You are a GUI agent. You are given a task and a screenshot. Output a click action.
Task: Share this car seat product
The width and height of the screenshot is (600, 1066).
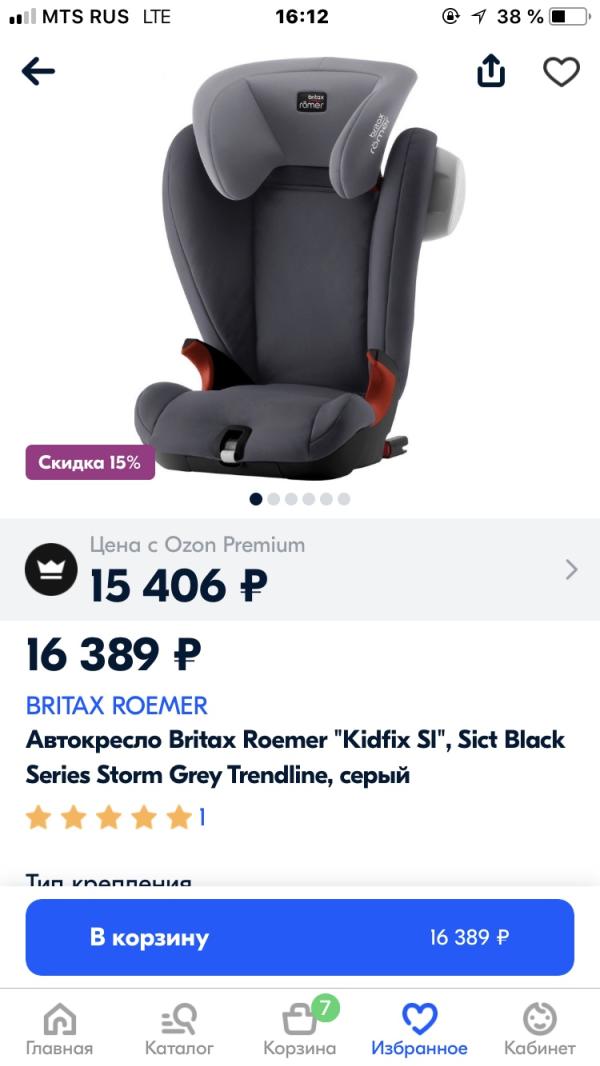click(490, 71)
